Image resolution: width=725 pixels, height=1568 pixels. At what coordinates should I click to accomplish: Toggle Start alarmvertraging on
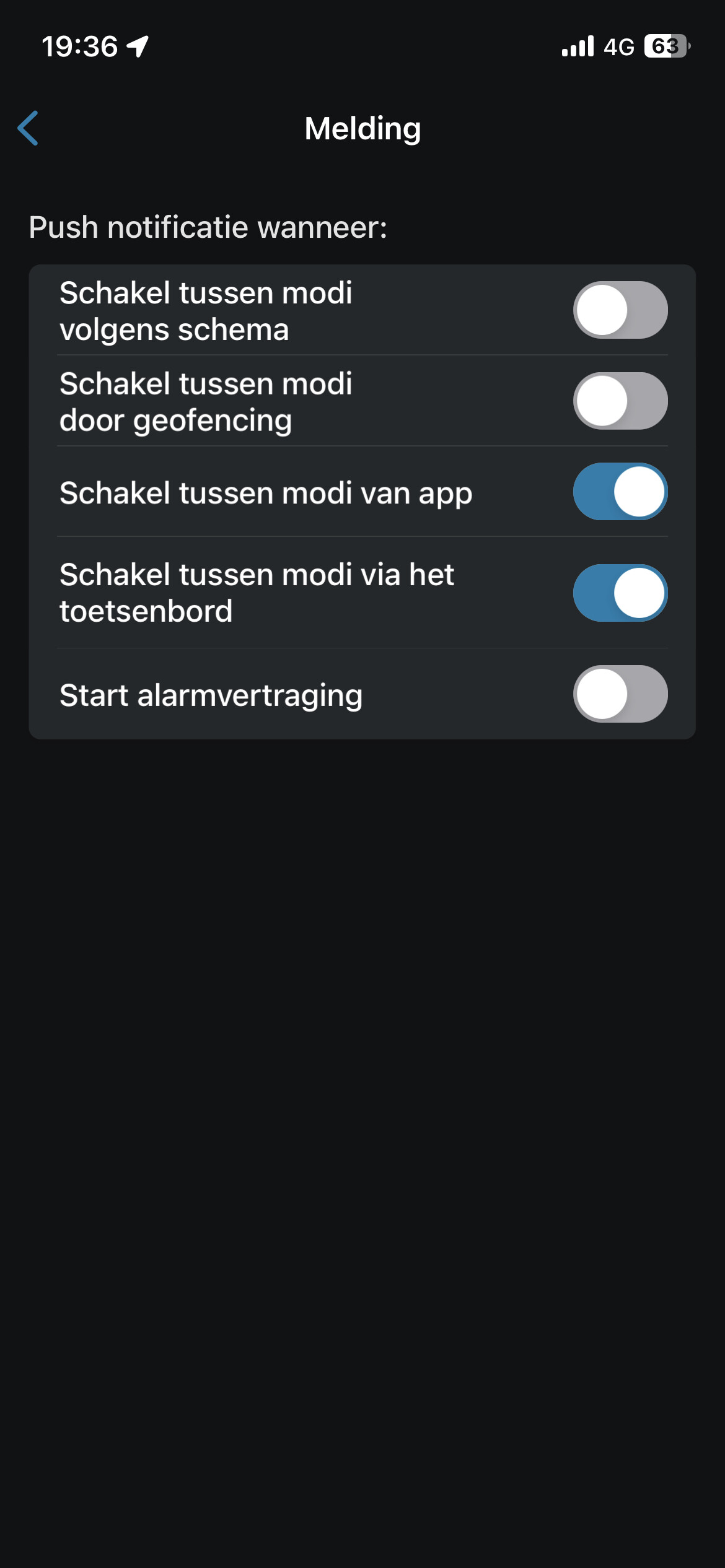620,694
